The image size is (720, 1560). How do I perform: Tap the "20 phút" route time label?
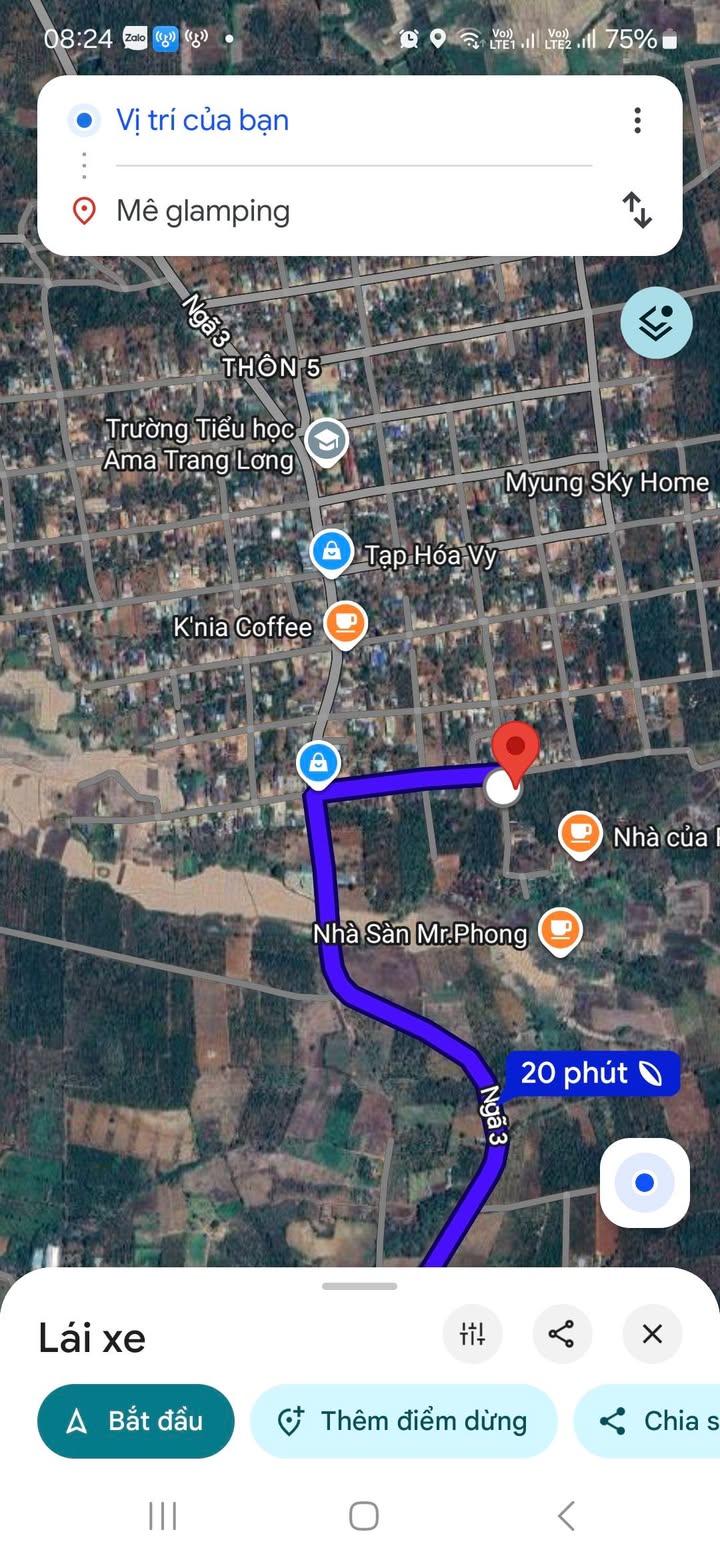592,1074
